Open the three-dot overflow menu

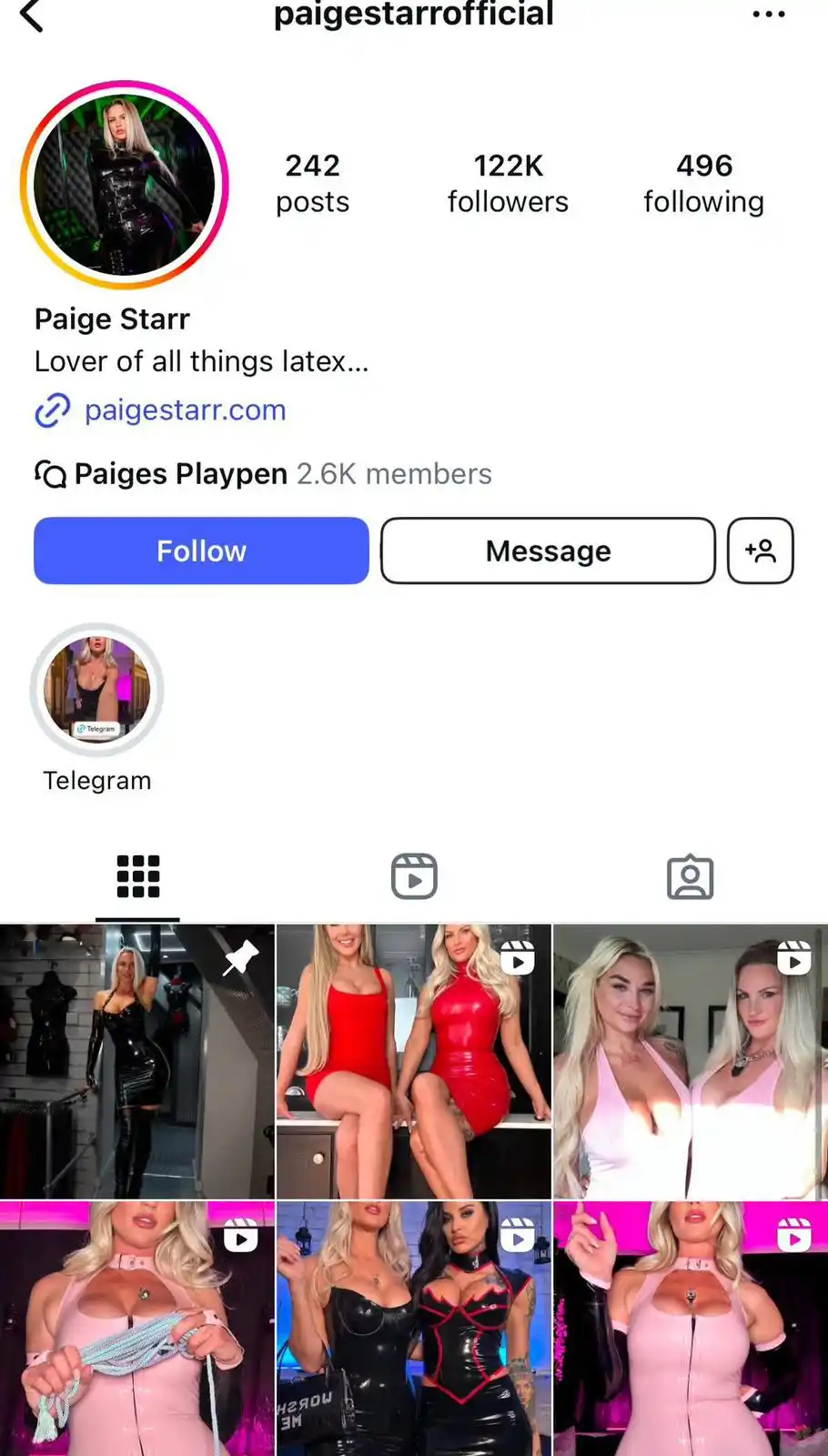769,15
